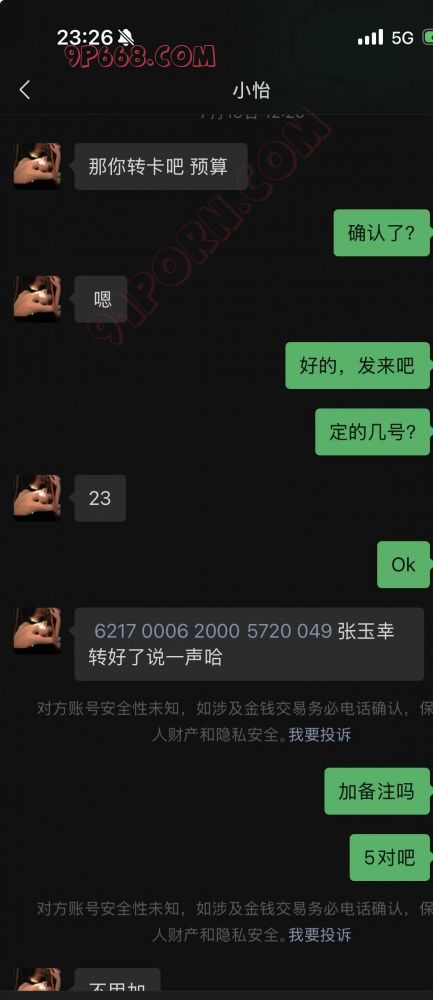Open 小怡's avatar beside the 23 message
The height and width of the screenshot is (1000, 433).
[x=38, y=498]
